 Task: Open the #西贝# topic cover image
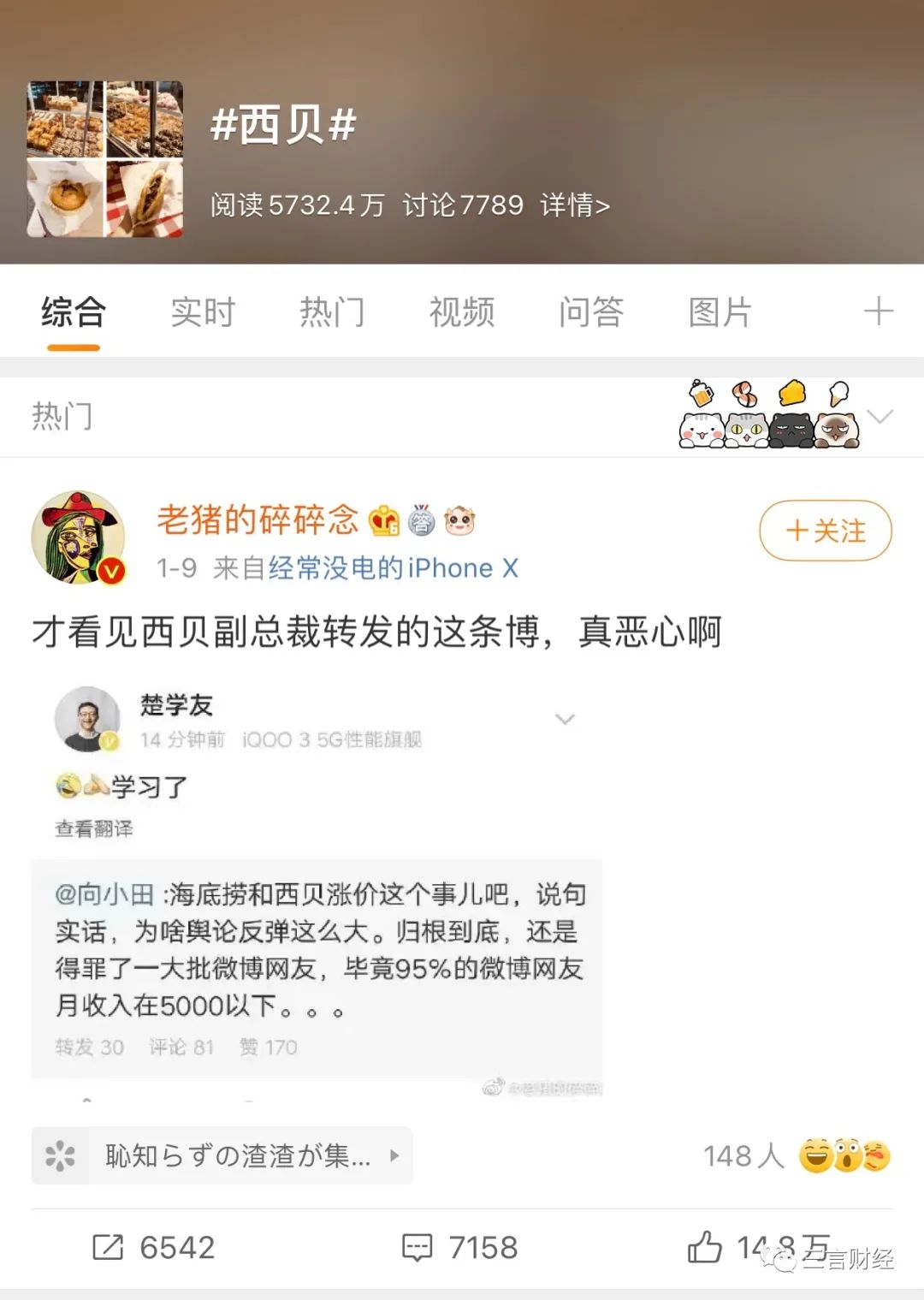click(104, 159)
